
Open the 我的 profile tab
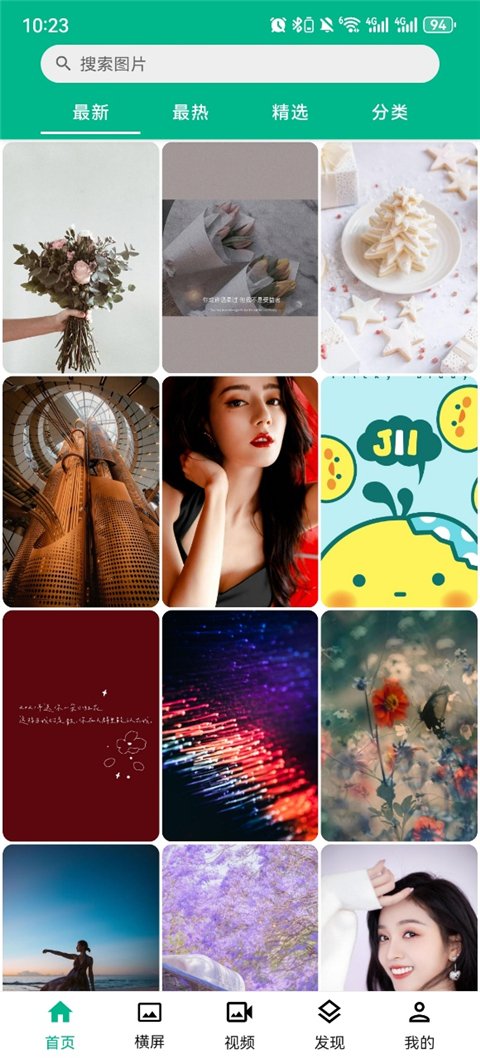click(419, 1025)
